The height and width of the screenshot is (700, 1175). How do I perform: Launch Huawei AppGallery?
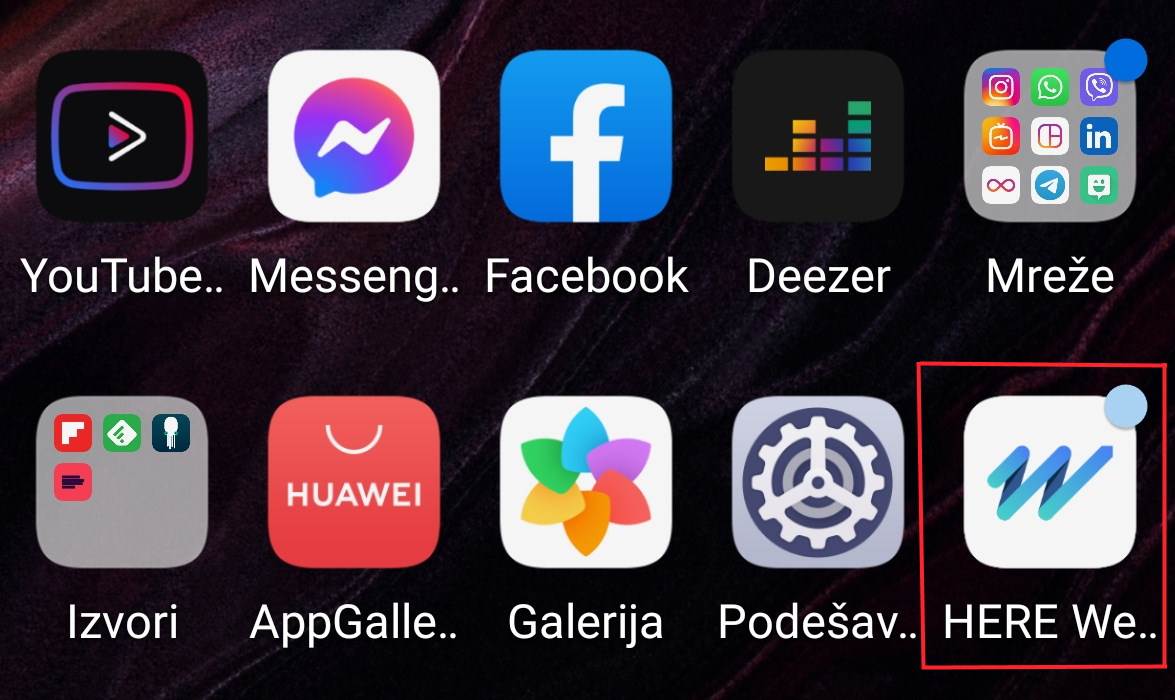tap(354, 482)
